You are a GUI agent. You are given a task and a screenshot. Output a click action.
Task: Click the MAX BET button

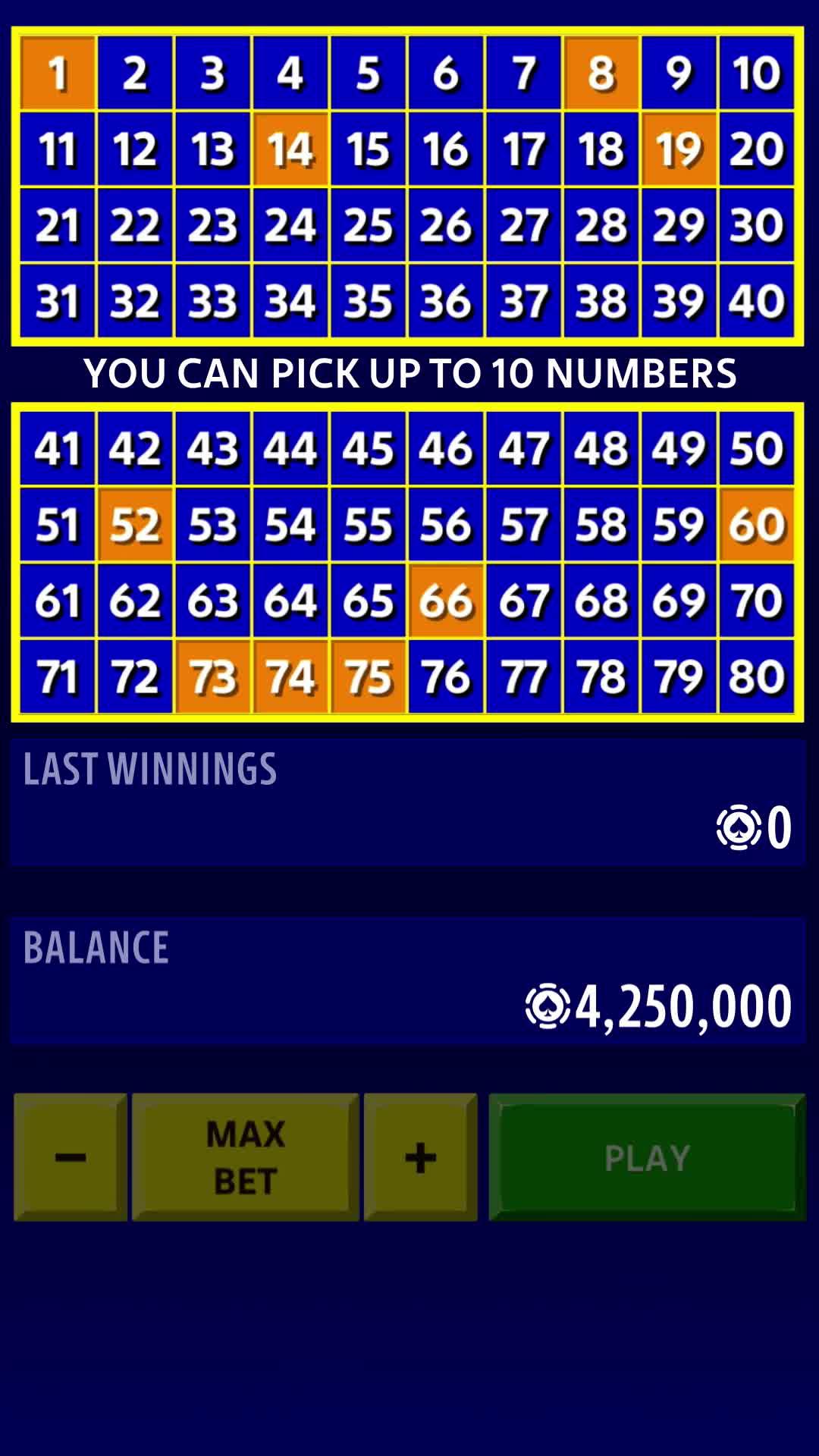click(244, 1155)
